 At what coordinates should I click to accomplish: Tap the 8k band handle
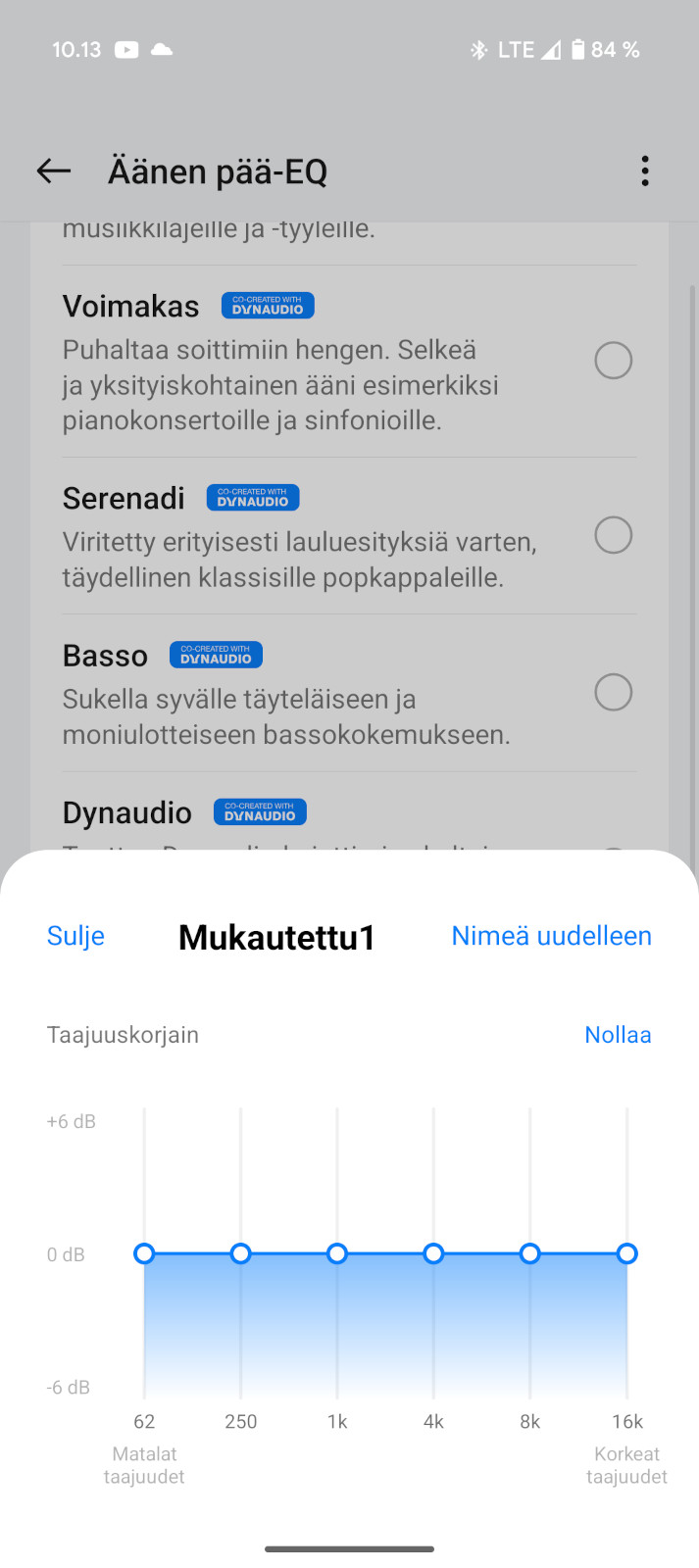pos(530,1253)
